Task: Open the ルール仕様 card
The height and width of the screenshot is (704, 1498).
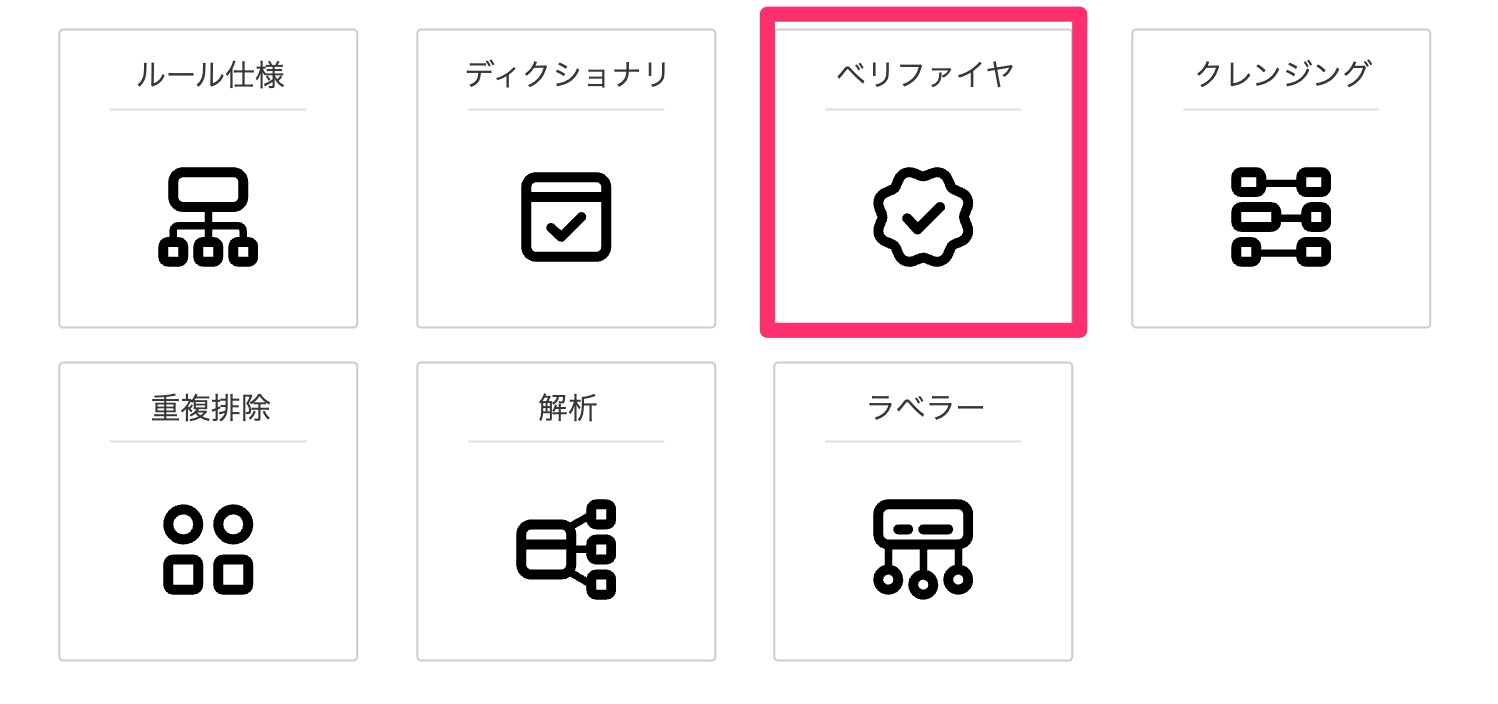Action: [x=208, y=178]
